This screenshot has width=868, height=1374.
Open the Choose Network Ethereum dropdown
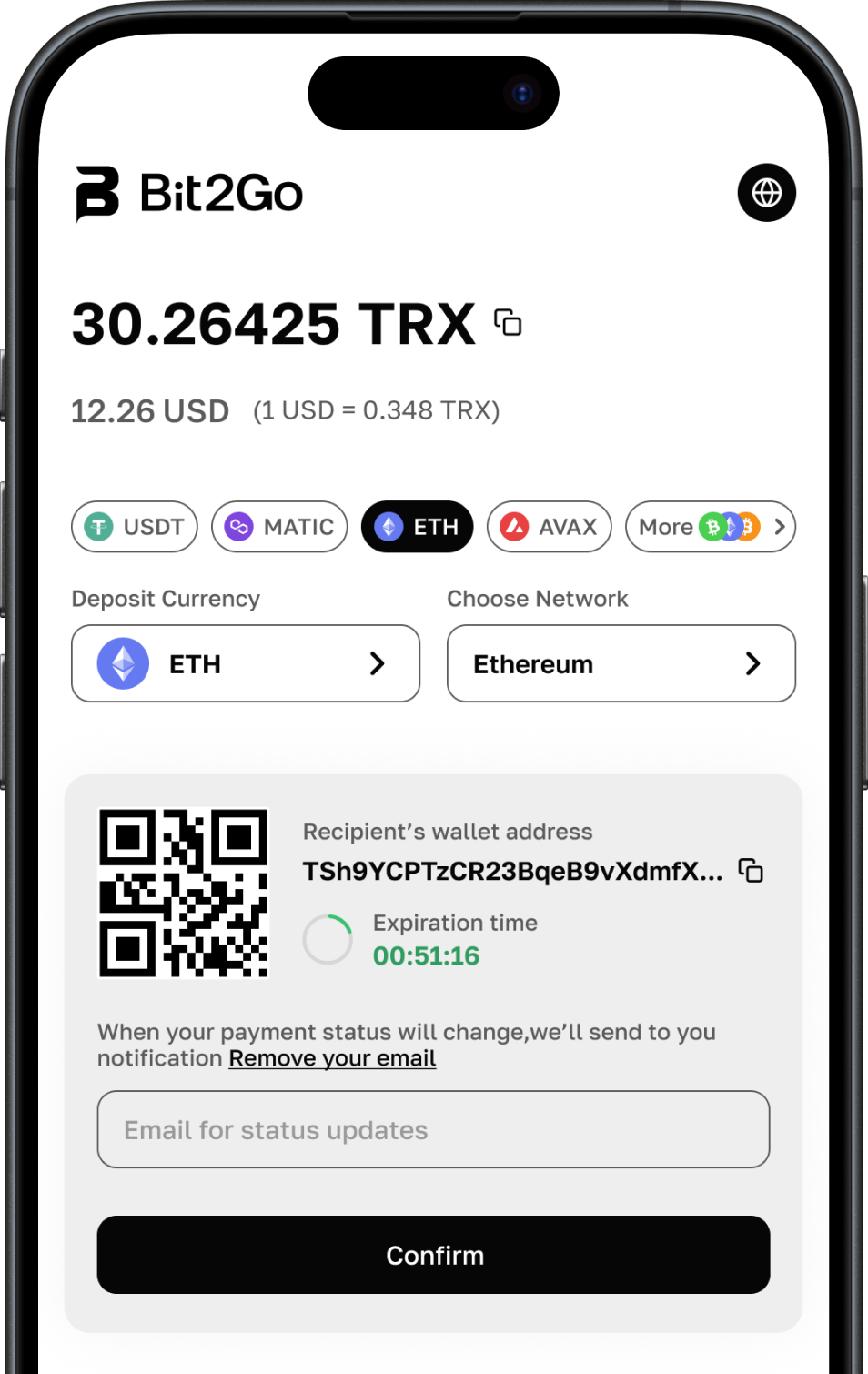click(x=621, y=663)
